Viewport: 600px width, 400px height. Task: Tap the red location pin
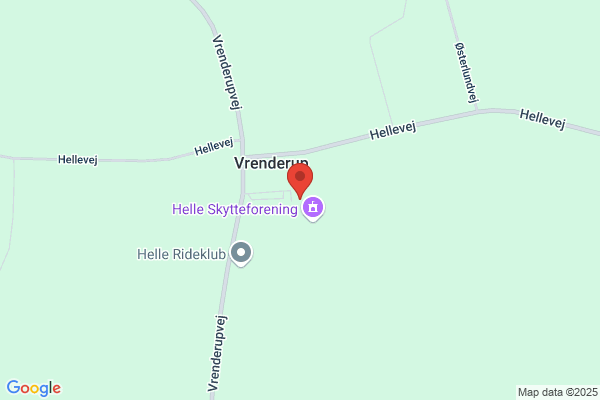(300, 181)
